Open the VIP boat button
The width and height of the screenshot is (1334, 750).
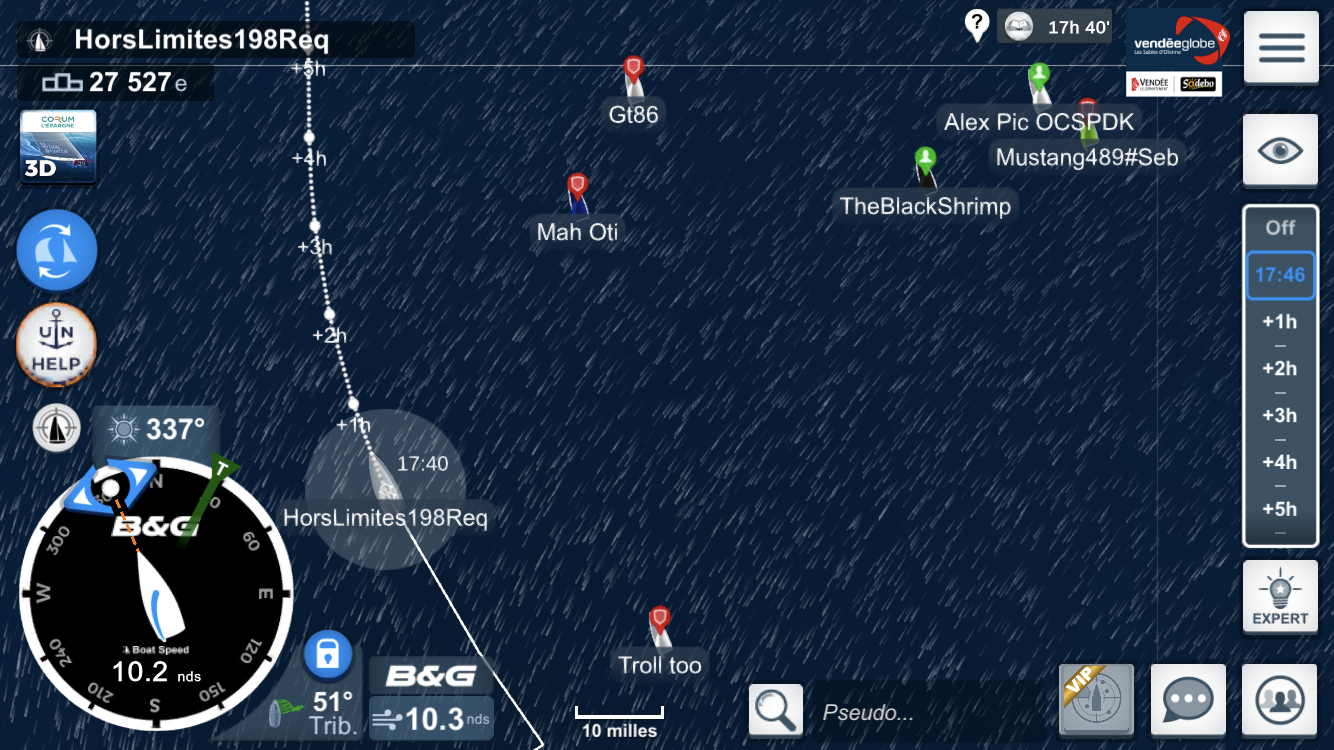[x=1096, y=699]
